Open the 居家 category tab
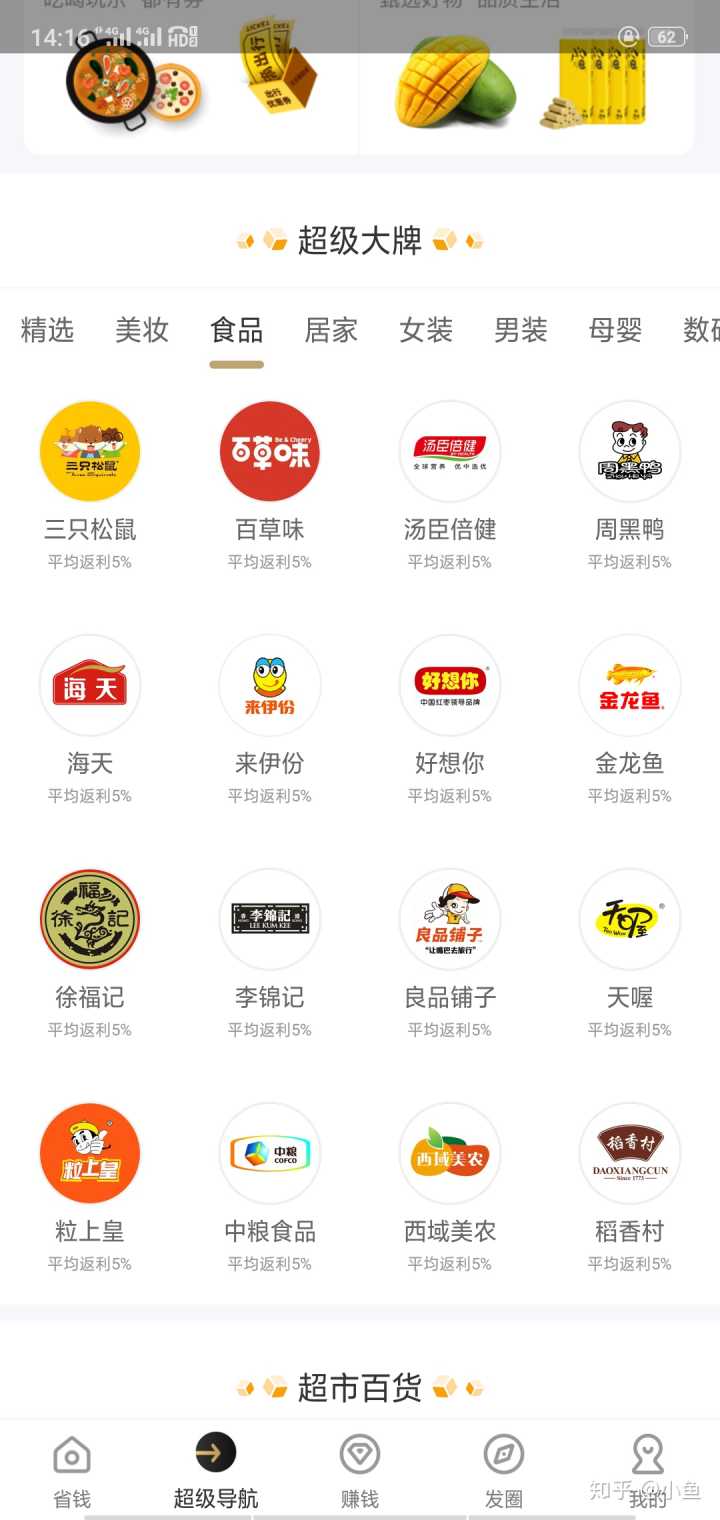Viewport: 720px width, 1520px height. pos(331,330)
